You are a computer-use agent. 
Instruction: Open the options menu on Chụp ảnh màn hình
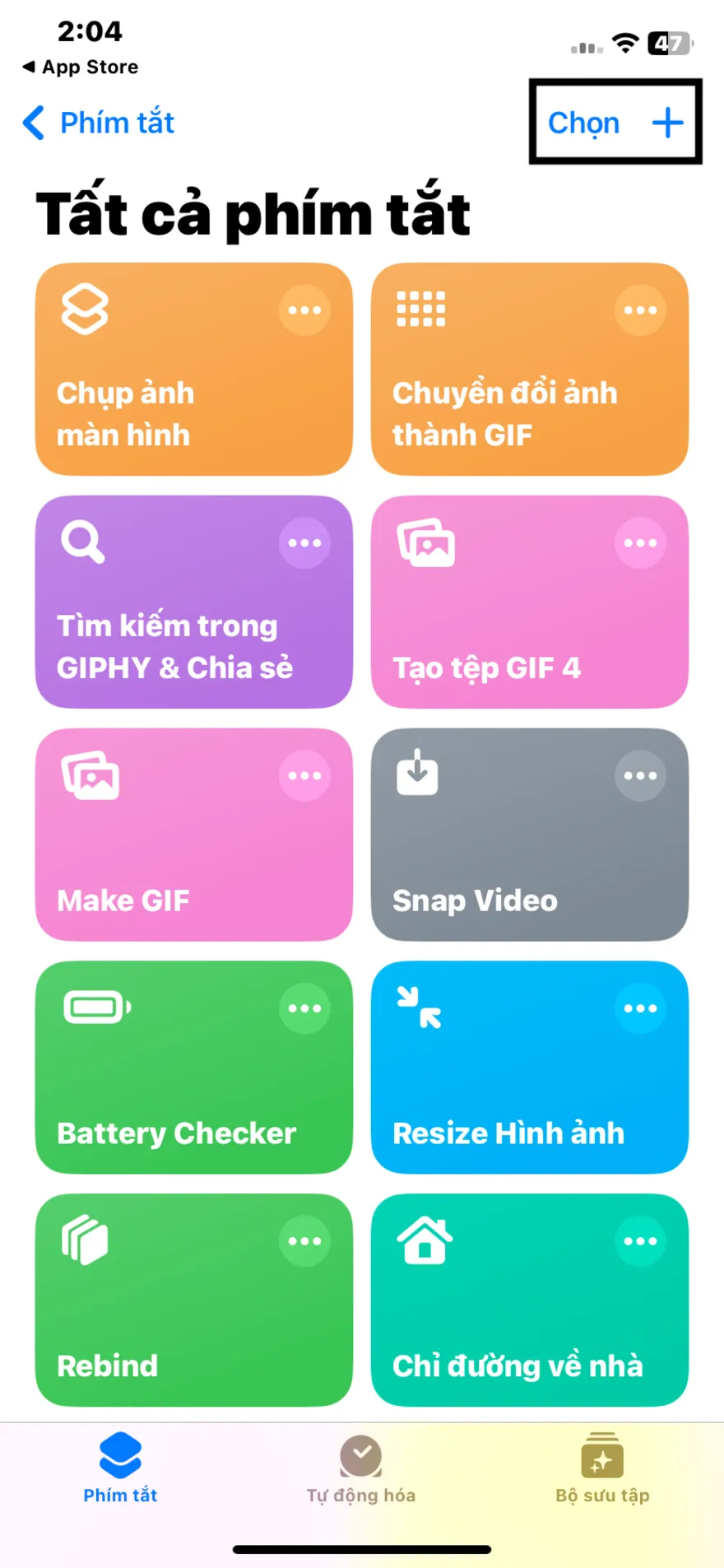tap(304, 309)
